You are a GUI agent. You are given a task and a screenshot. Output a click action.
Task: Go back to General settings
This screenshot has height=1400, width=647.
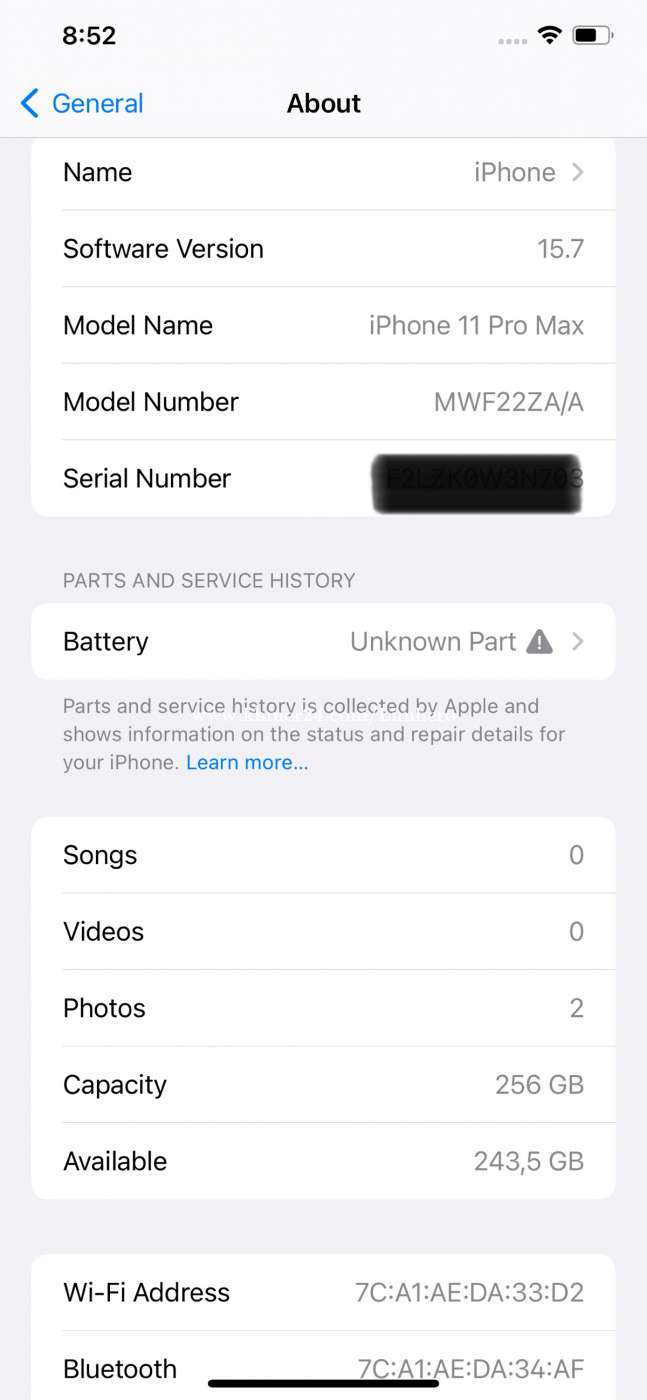pos(82,103)
